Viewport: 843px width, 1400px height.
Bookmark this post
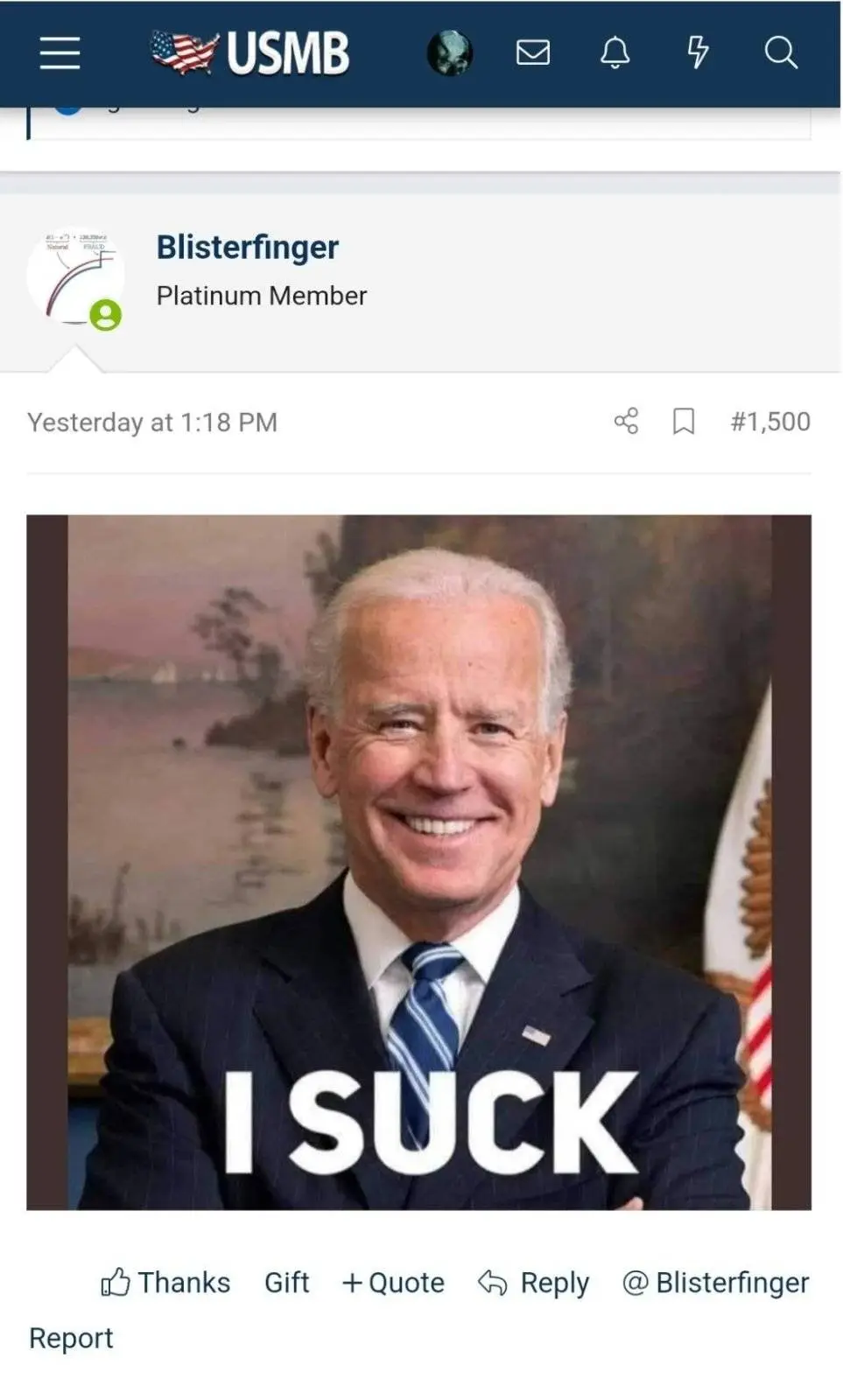(x=683, y=422)
